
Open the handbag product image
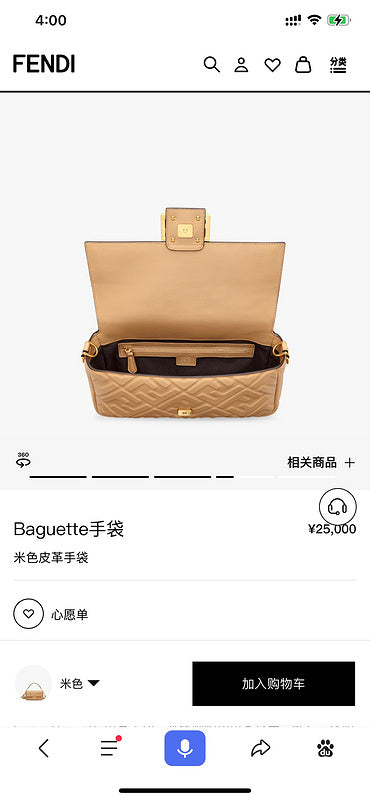185,313
